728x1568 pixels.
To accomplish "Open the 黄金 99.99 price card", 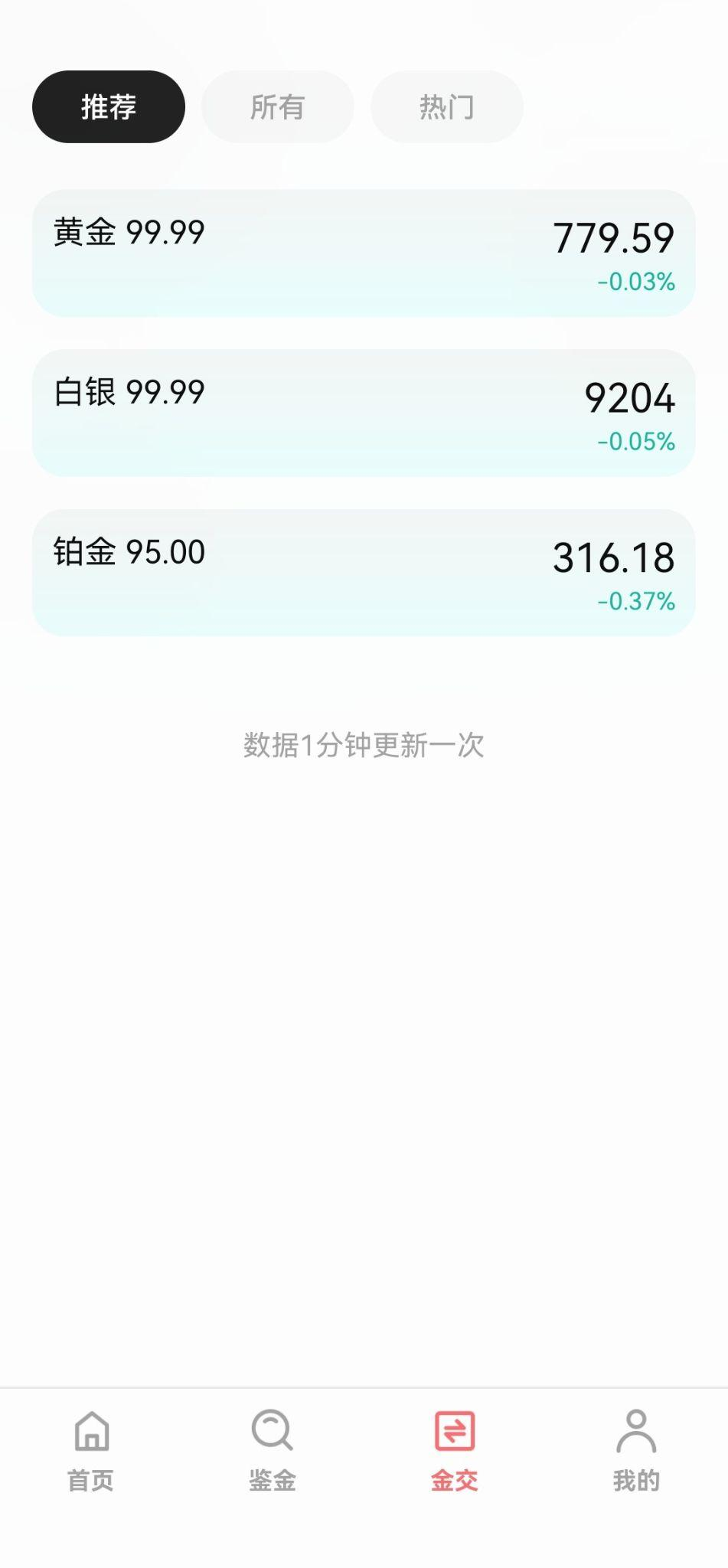I will [x=364, y=253].
